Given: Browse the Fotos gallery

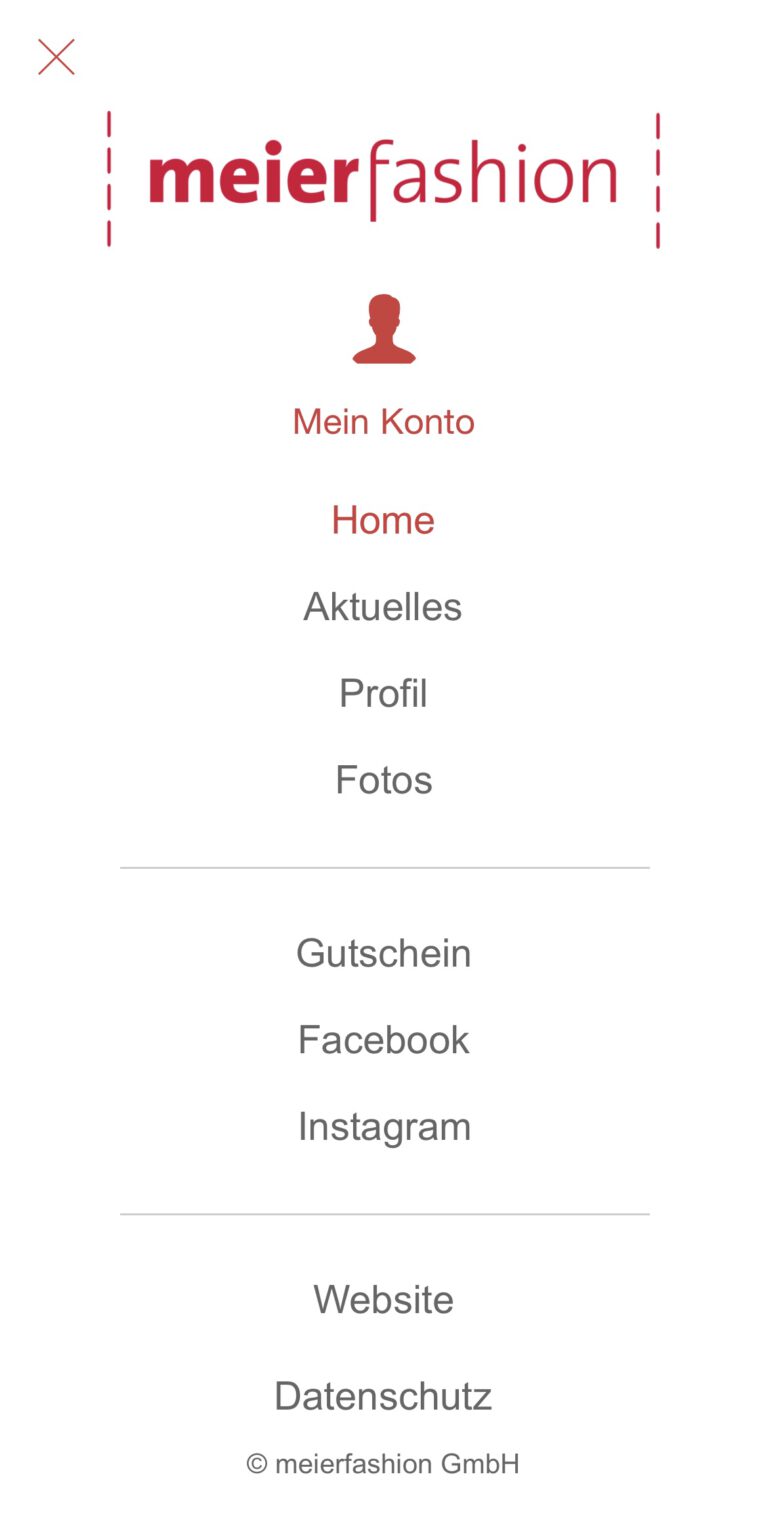Looking at the screenshot, I should click(x=383, y=780).
